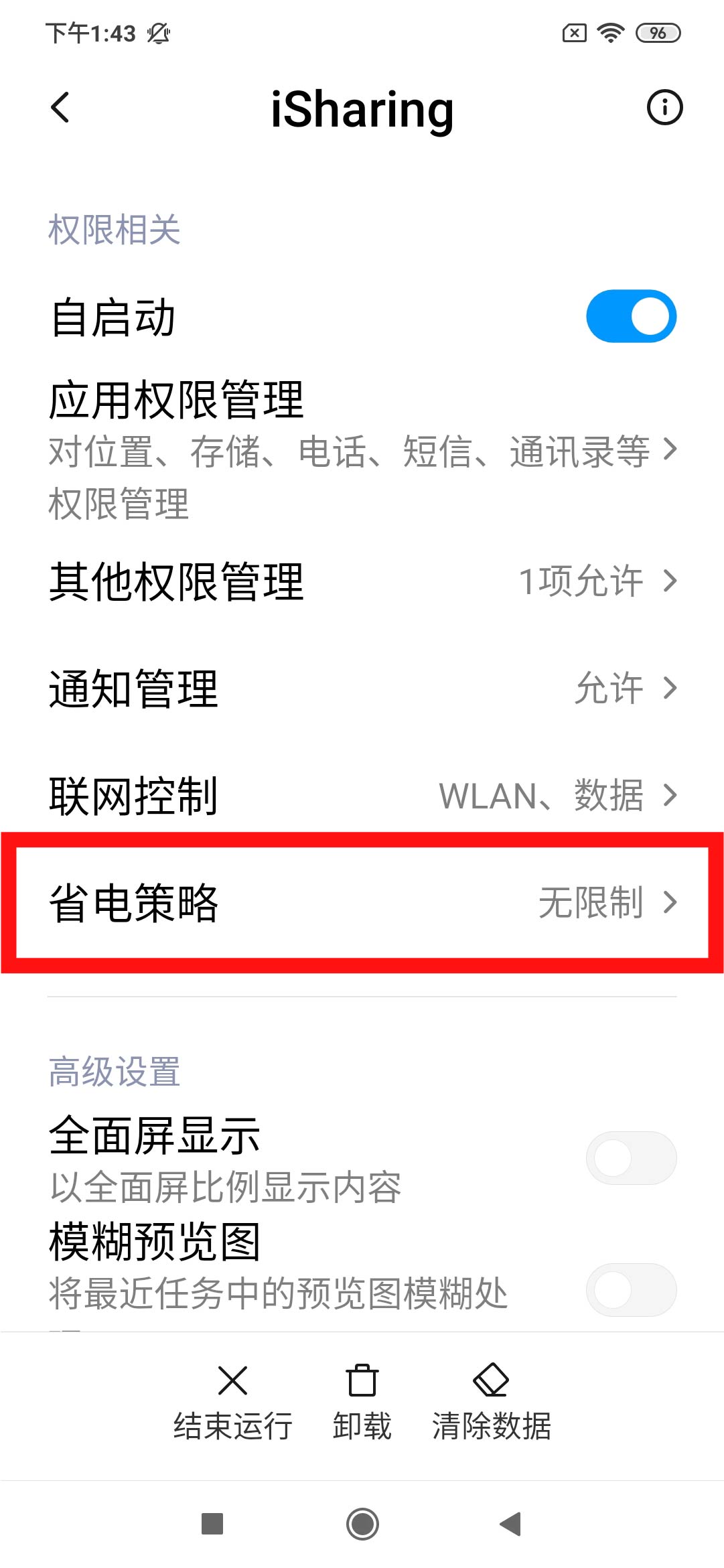Viewport: 724px width, 1568px height.
Task: Open 应用权限管理 permissions
Action: [362, 449]
